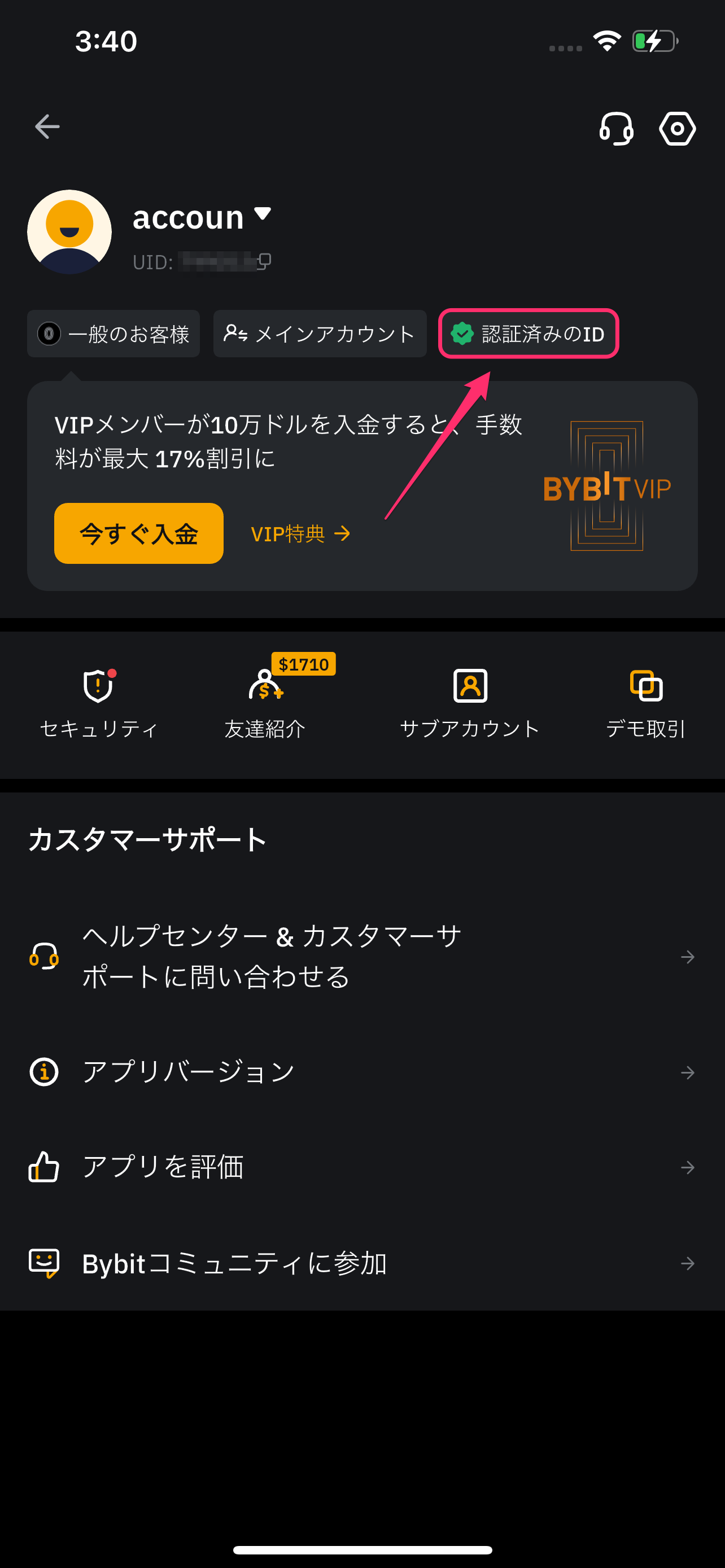Open ヘルプセンター & カスタマーサポート row

(x=362, y=956)
